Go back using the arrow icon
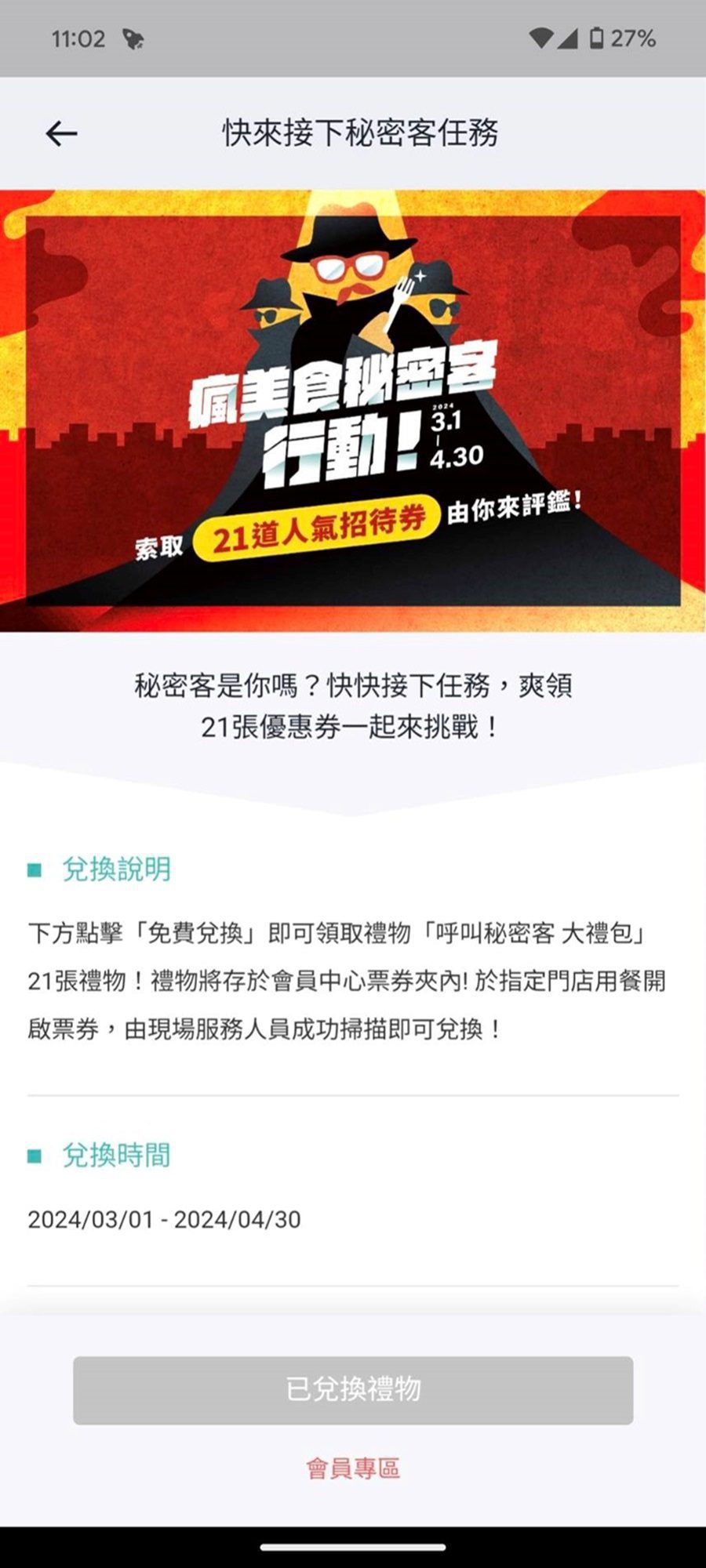This screenshot has width=706, height=1568. [61, 134]
